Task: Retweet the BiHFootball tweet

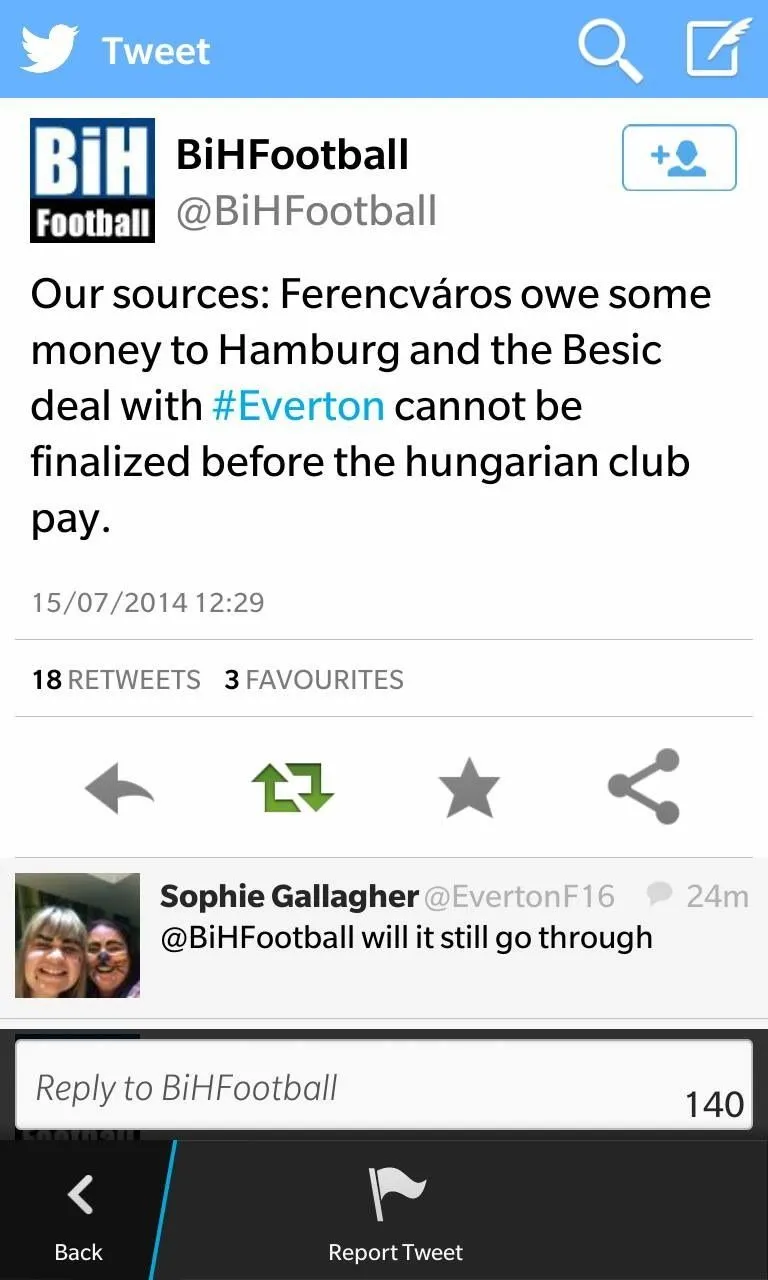Action: 292,788
